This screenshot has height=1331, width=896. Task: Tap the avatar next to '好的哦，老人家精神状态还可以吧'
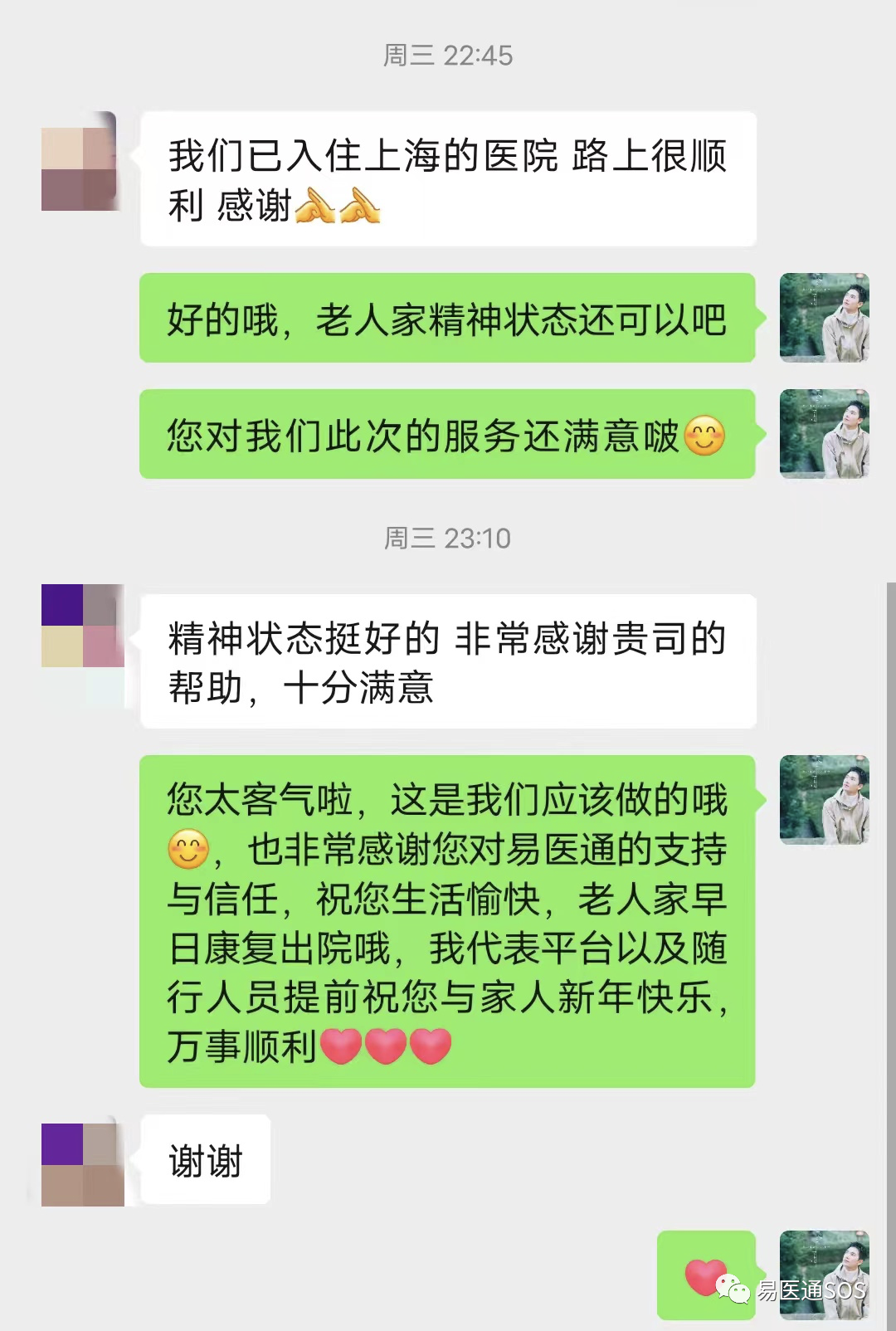pyautogui.click(x=824, y=318)
